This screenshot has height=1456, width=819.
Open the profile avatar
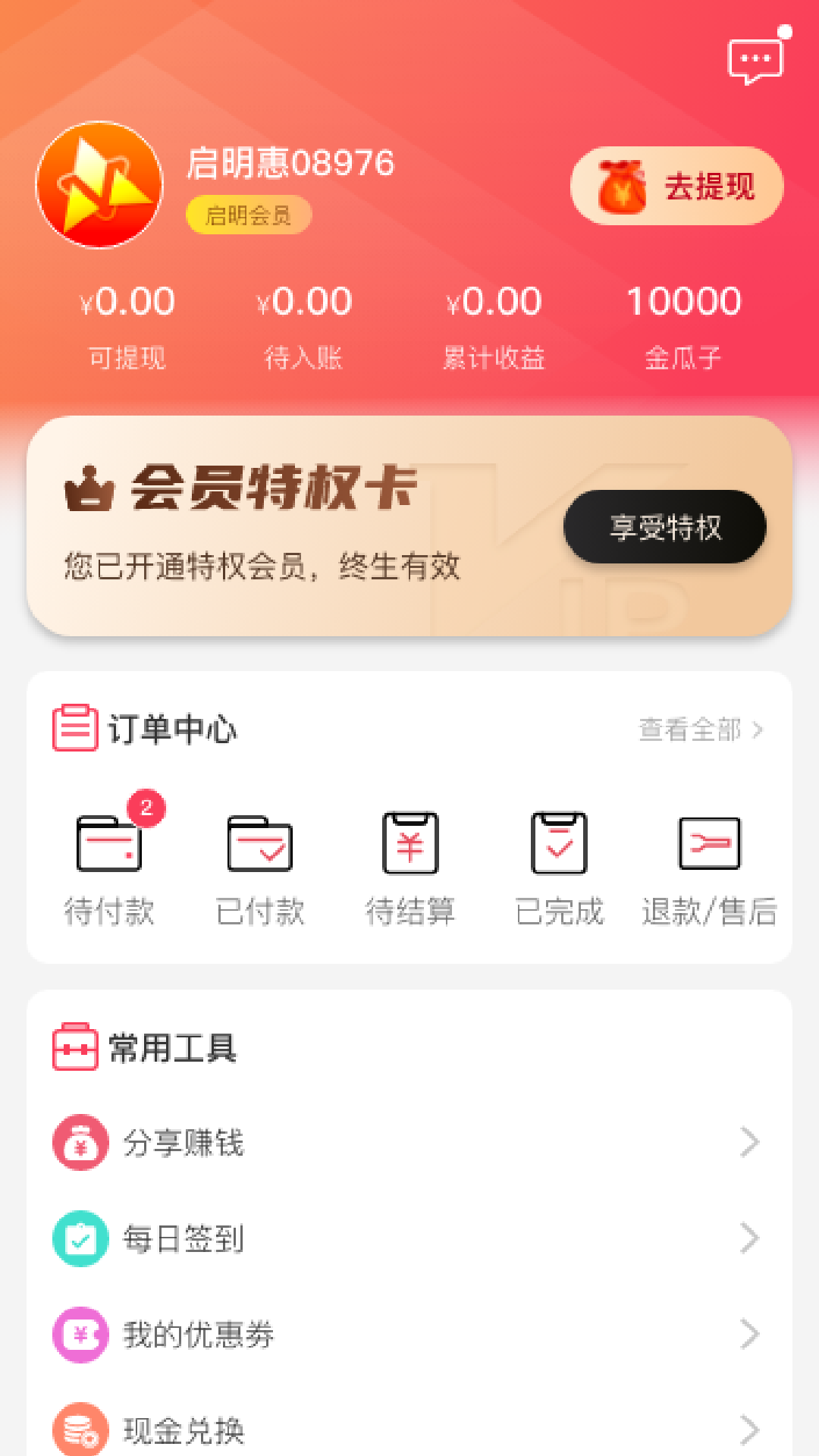[99, 185]
